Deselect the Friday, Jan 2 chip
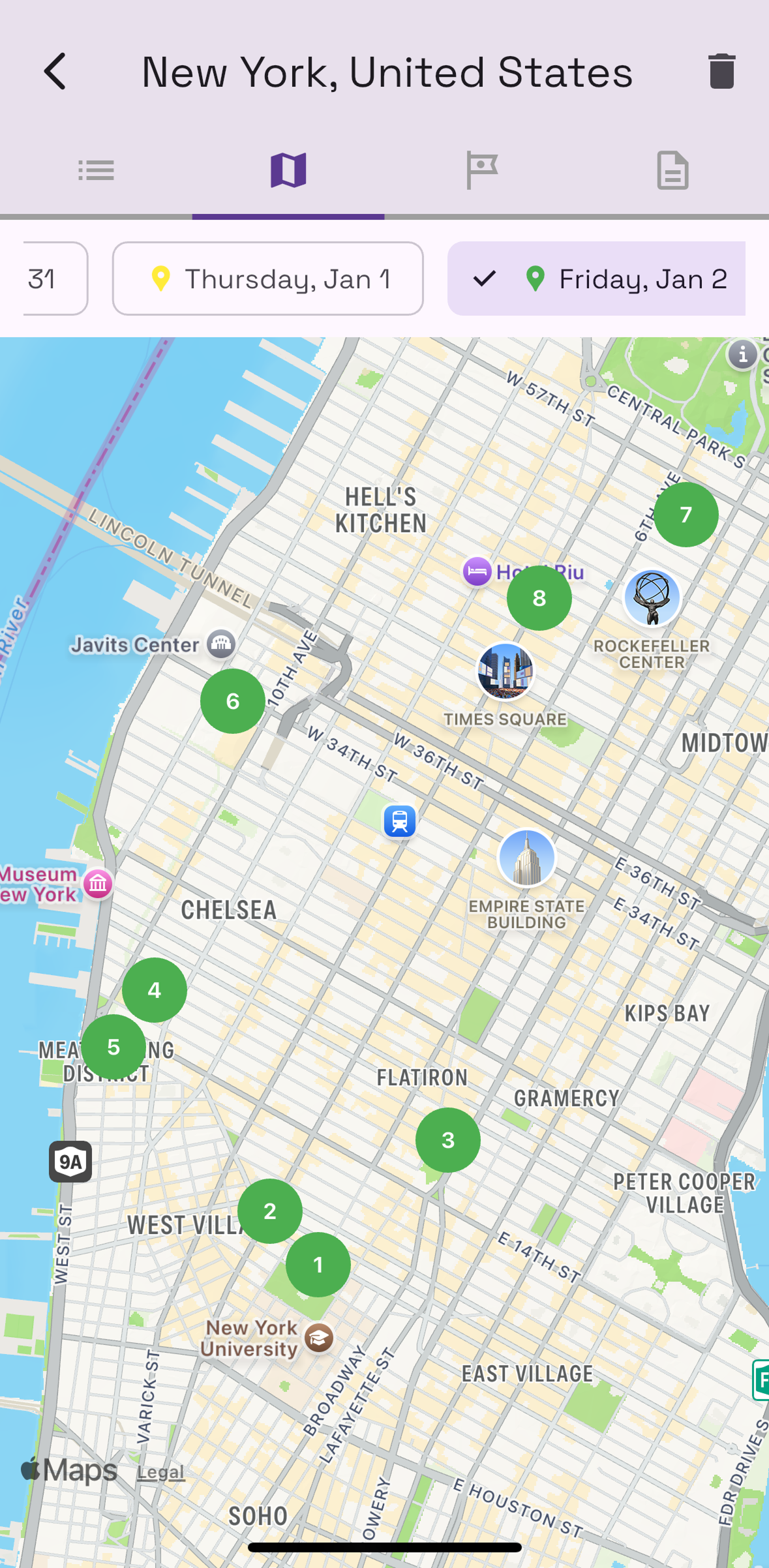This screenshot has width=769, height=1568. tap(597, 279)
